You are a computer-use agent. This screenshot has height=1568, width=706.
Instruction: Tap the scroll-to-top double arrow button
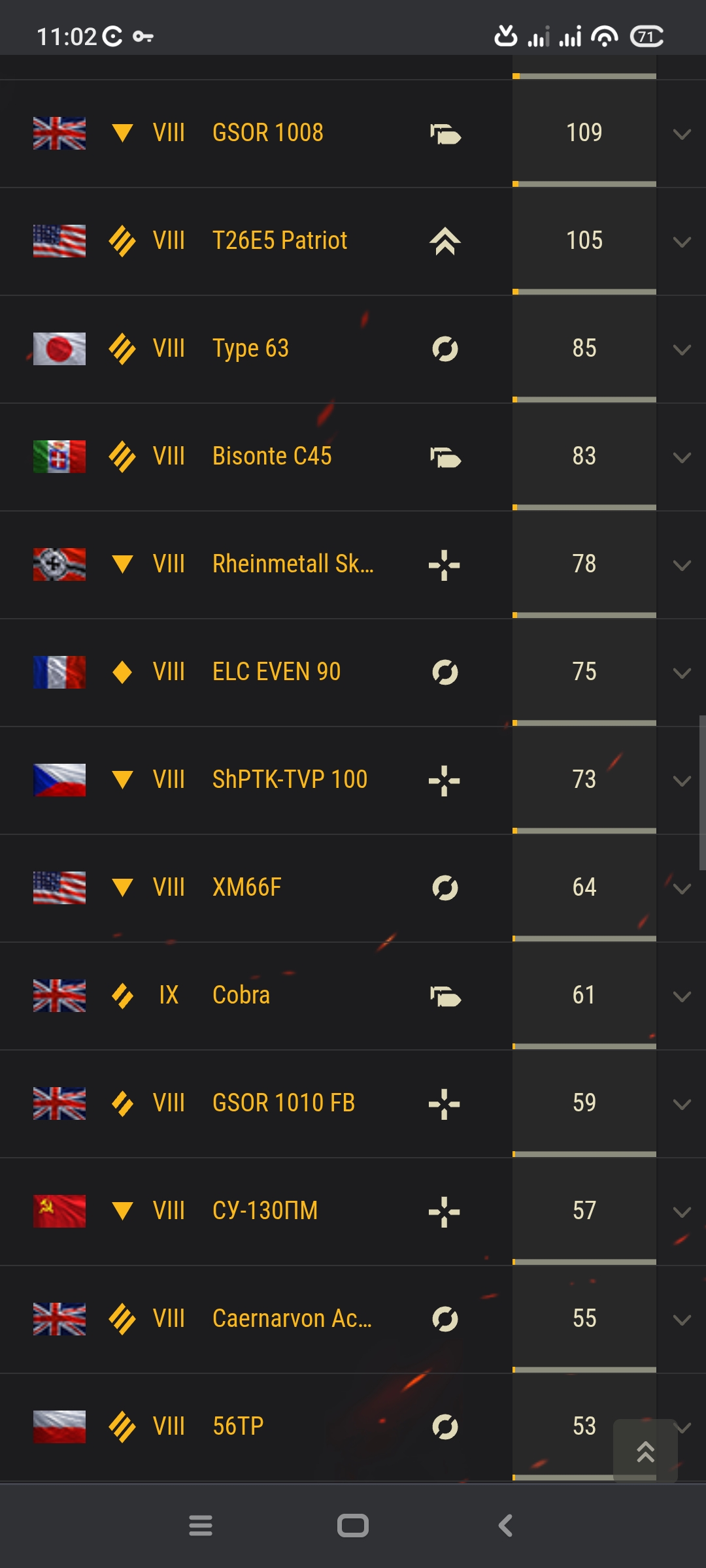645,1450
